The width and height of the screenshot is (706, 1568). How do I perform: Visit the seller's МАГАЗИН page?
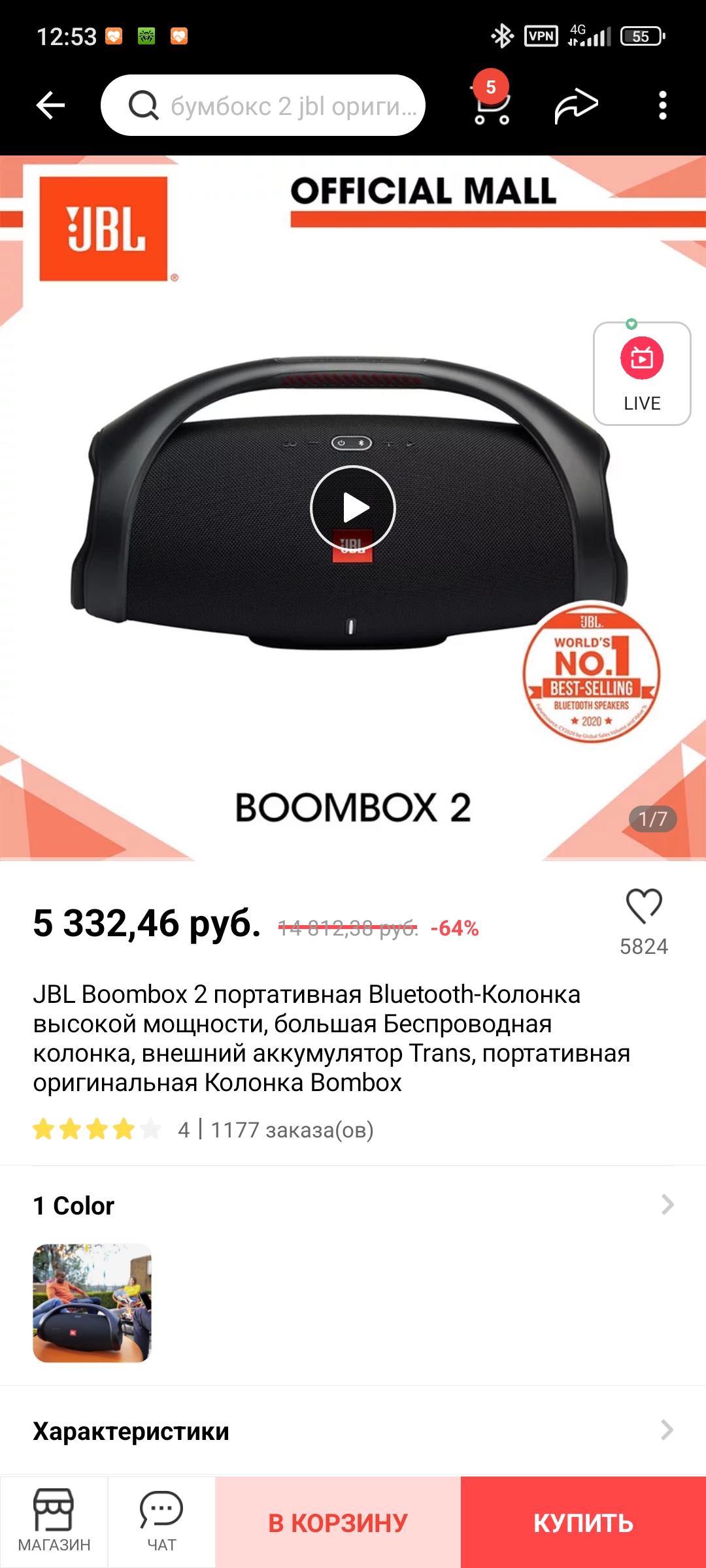pyautogui.click(x=54, y=1521)
